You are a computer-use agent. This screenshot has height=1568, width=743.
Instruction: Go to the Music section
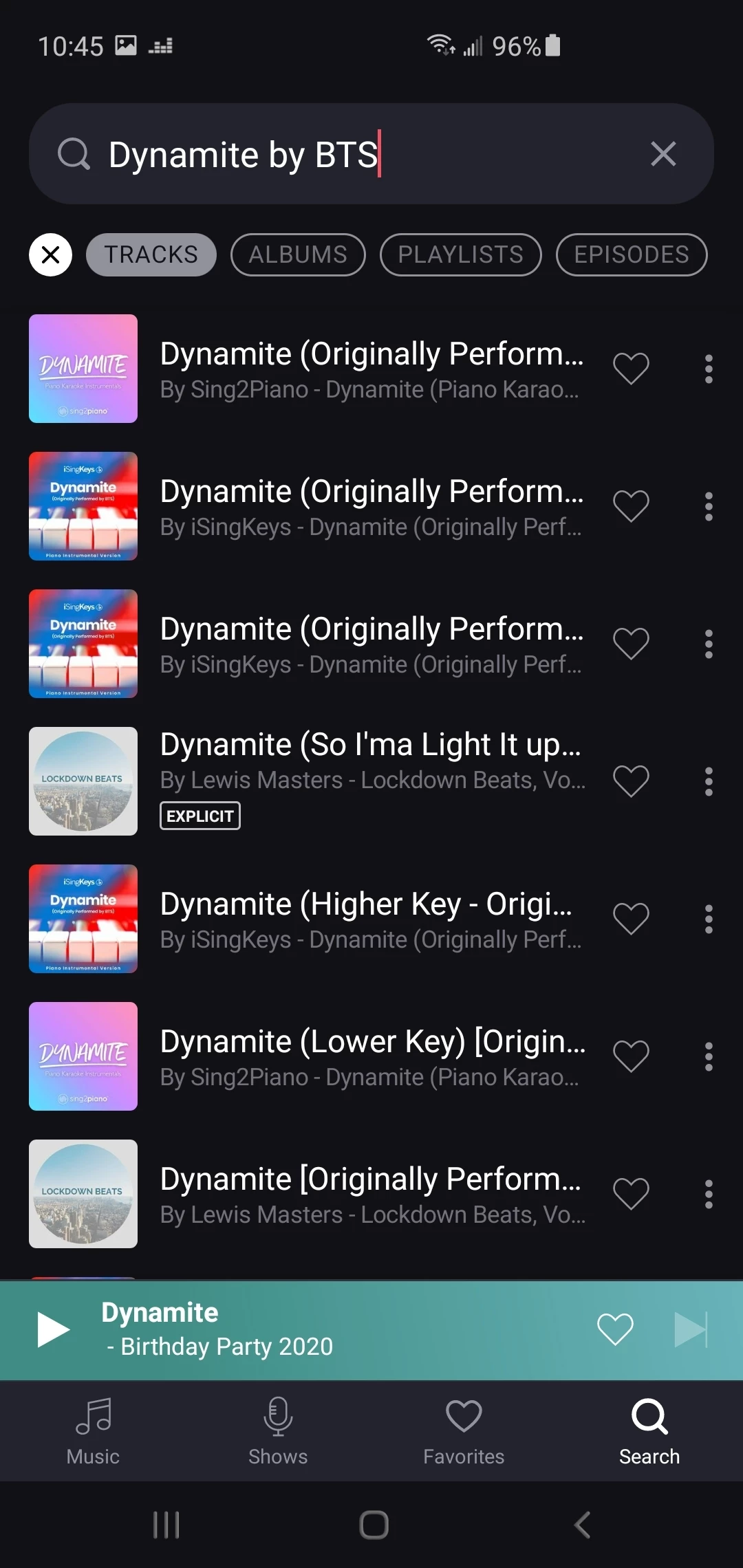[93, 1430]
